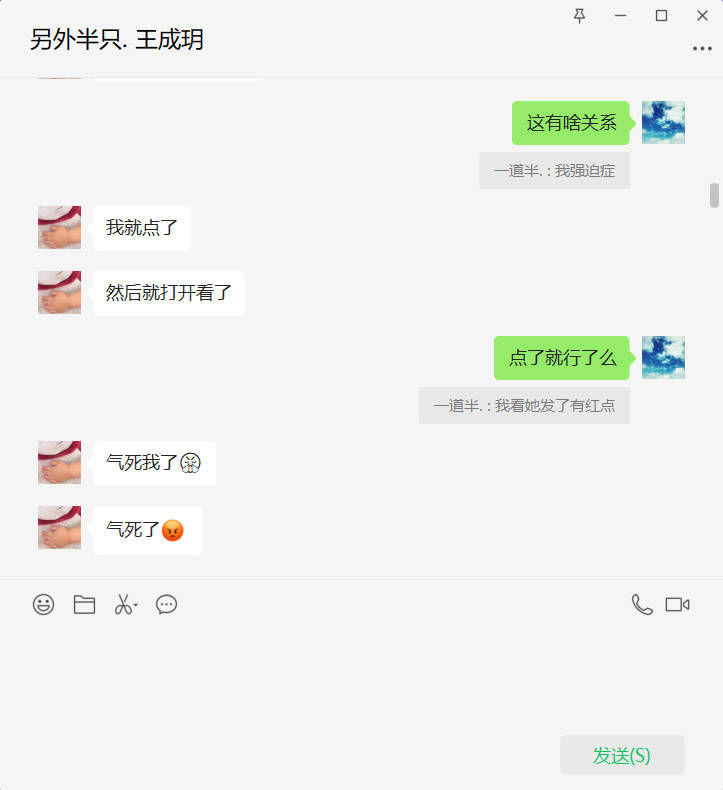Open chat history
Image resolution: width=723 pixels, height=790 pixels.
(166, 604)
